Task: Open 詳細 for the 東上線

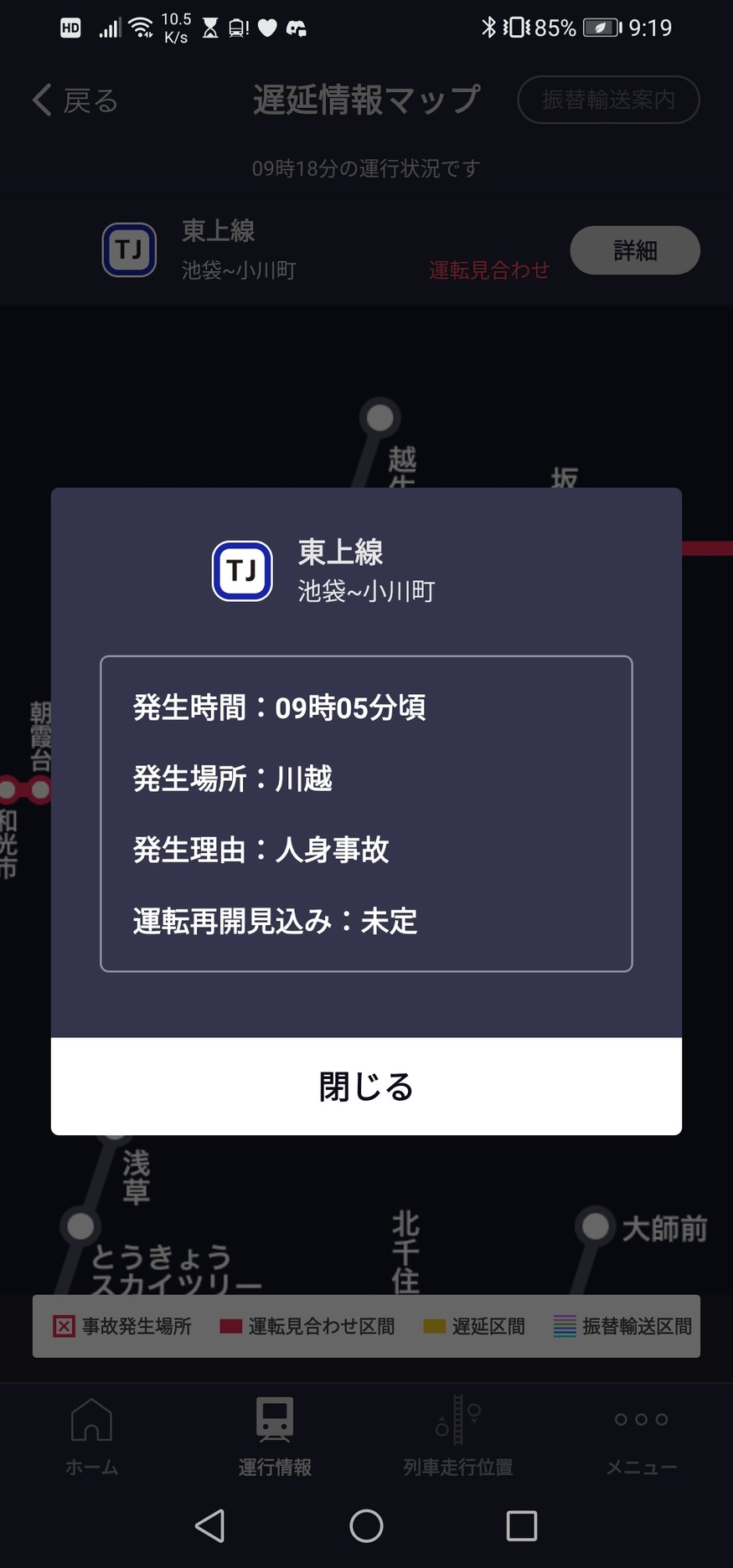Action: click(x=634, y=250)
